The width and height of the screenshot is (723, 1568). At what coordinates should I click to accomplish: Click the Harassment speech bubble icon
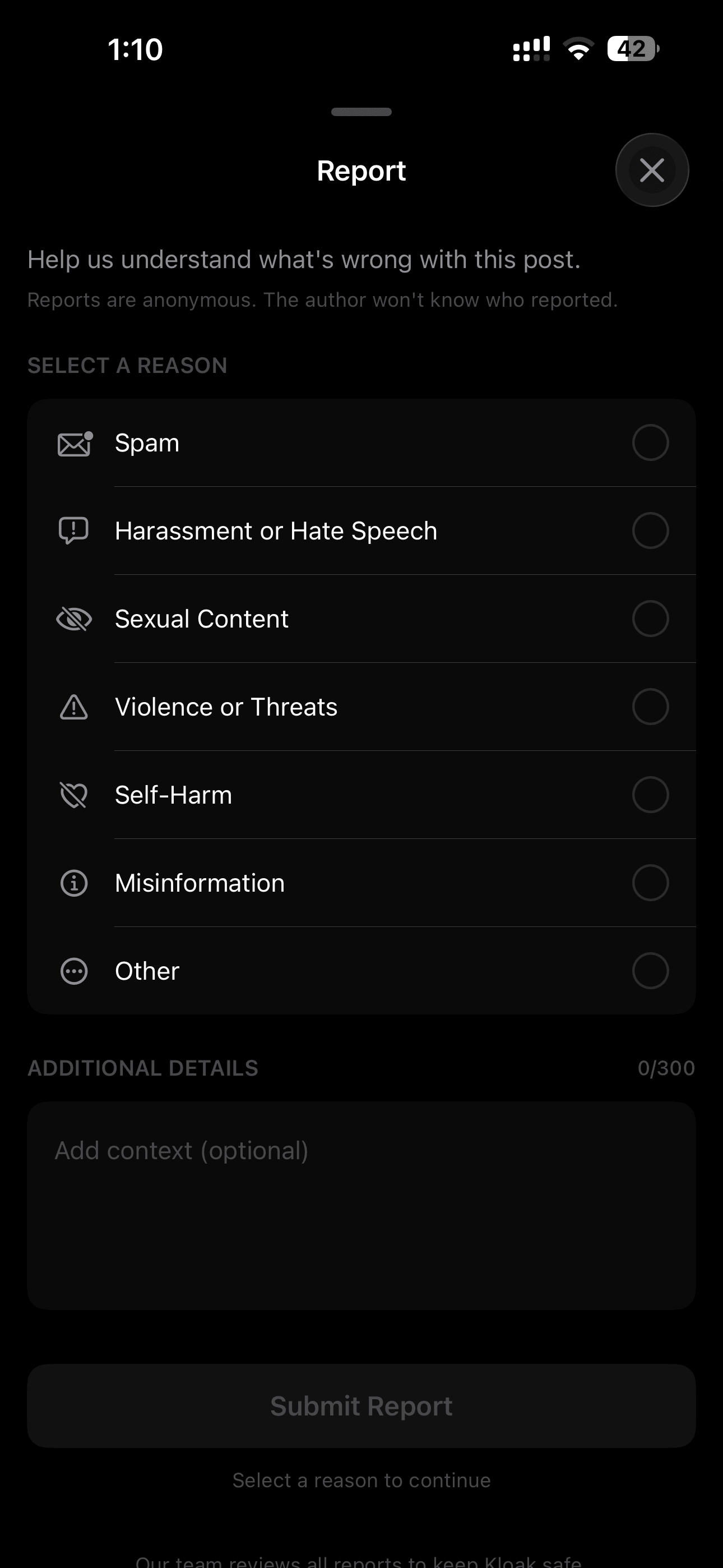tap(73, 530)
